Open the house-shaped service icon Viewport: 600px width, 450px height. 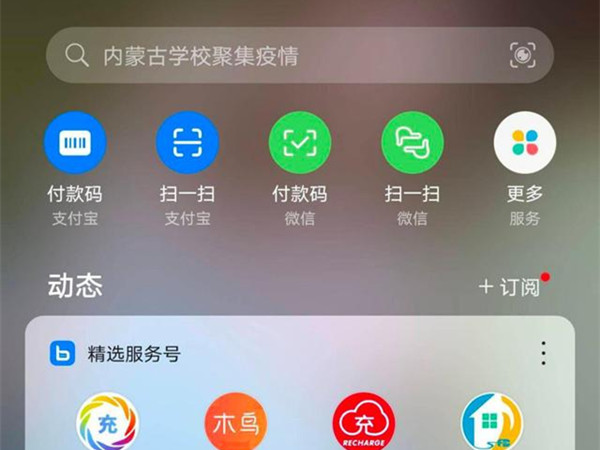click(491, 425)
